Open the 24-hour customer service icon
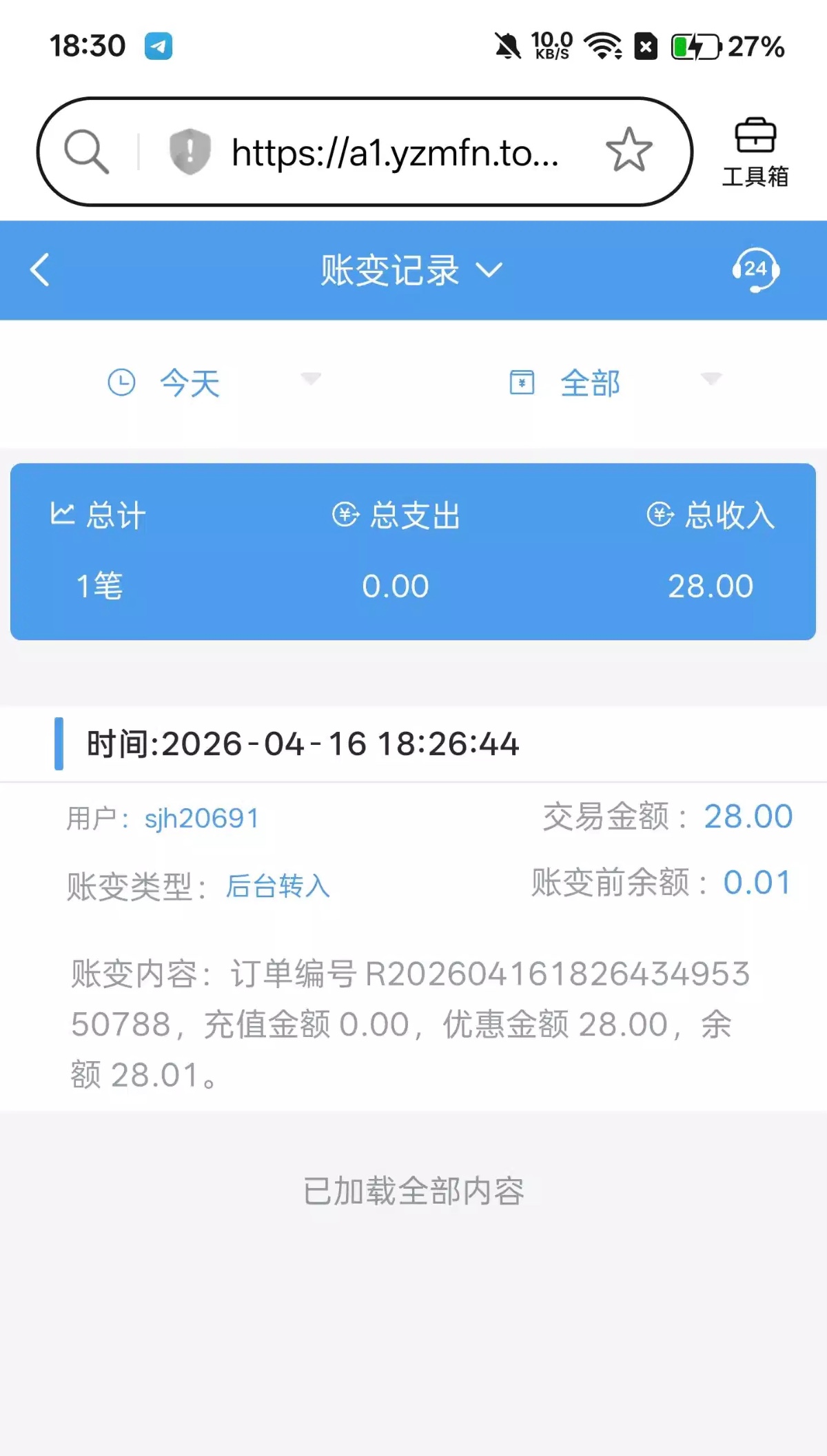 (755, 269)
